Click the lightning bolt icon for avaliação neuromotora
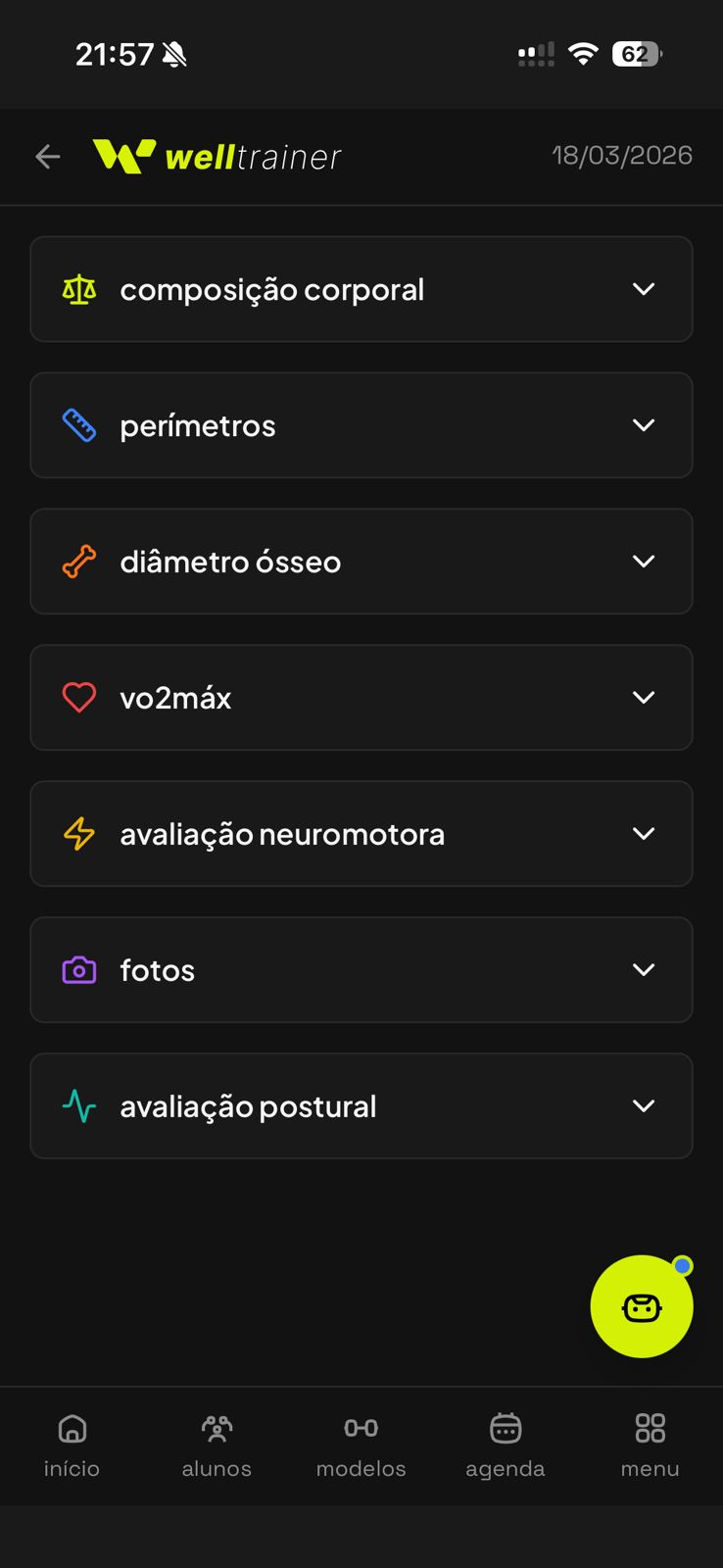Image resolution: width=723 pixels, height=1568 pixels. click(x=78, y=834)
